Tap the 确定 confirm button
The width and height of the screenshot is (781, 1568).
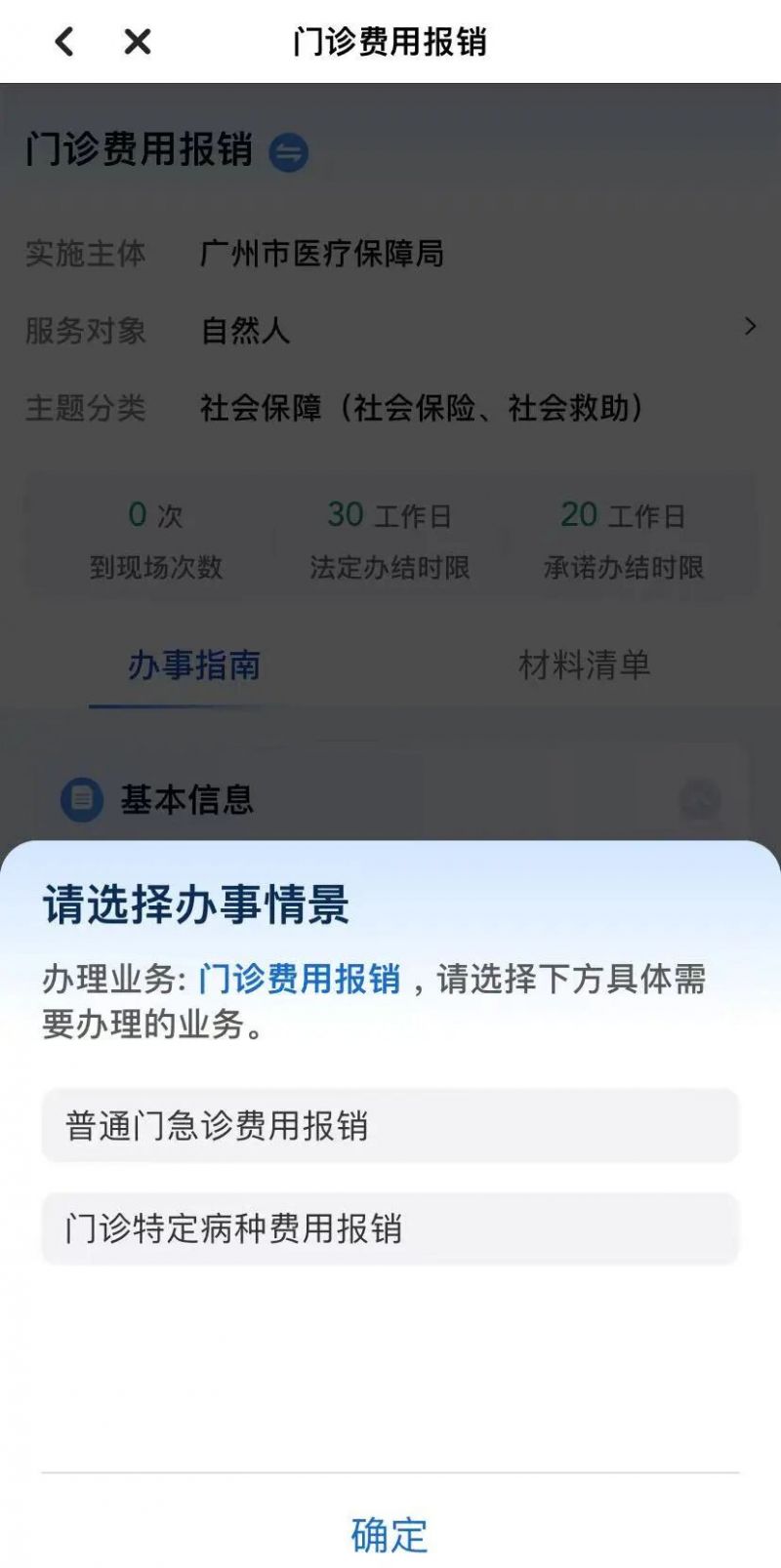point(388,1535)
